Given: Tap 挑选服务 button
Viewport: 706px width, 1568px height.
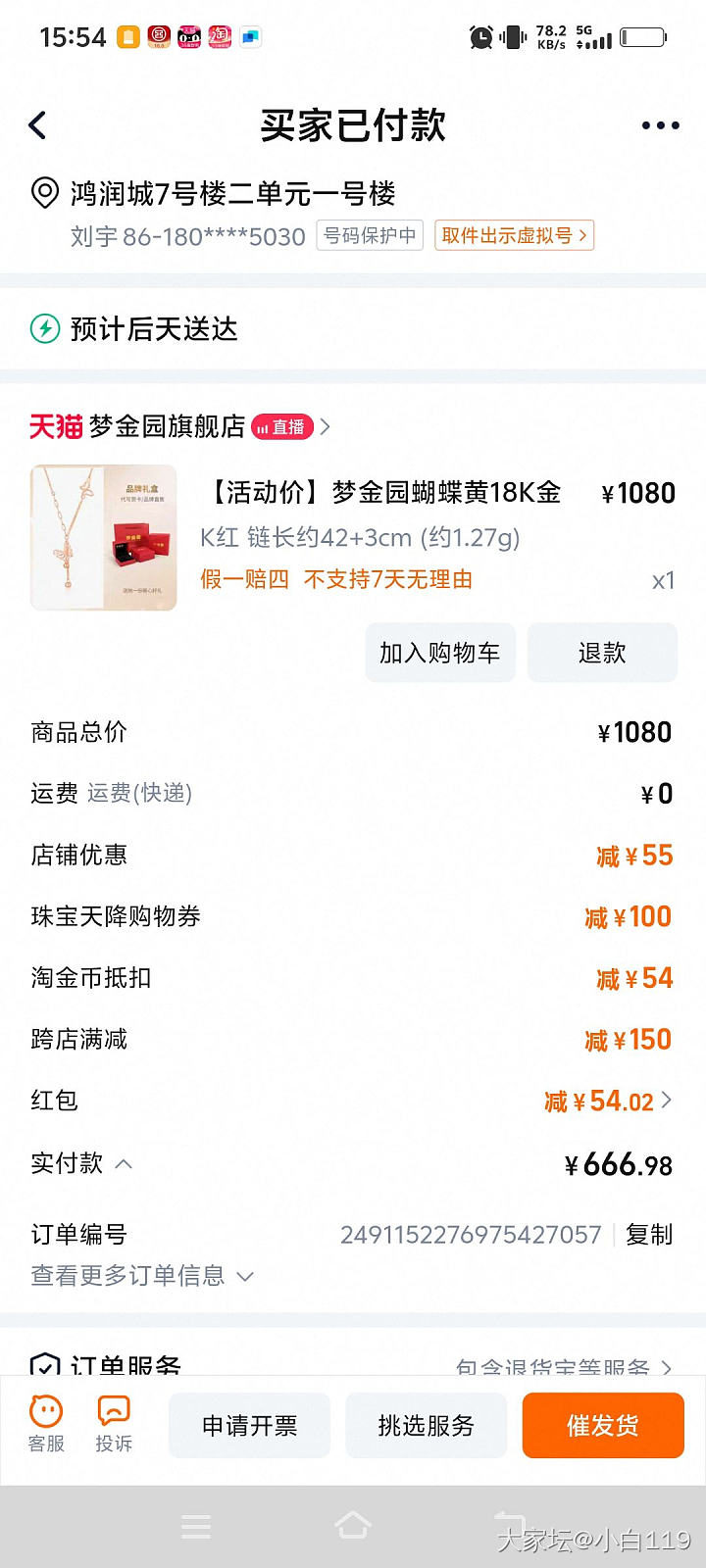Looking at the screenshot, I should click(426, 1426).
